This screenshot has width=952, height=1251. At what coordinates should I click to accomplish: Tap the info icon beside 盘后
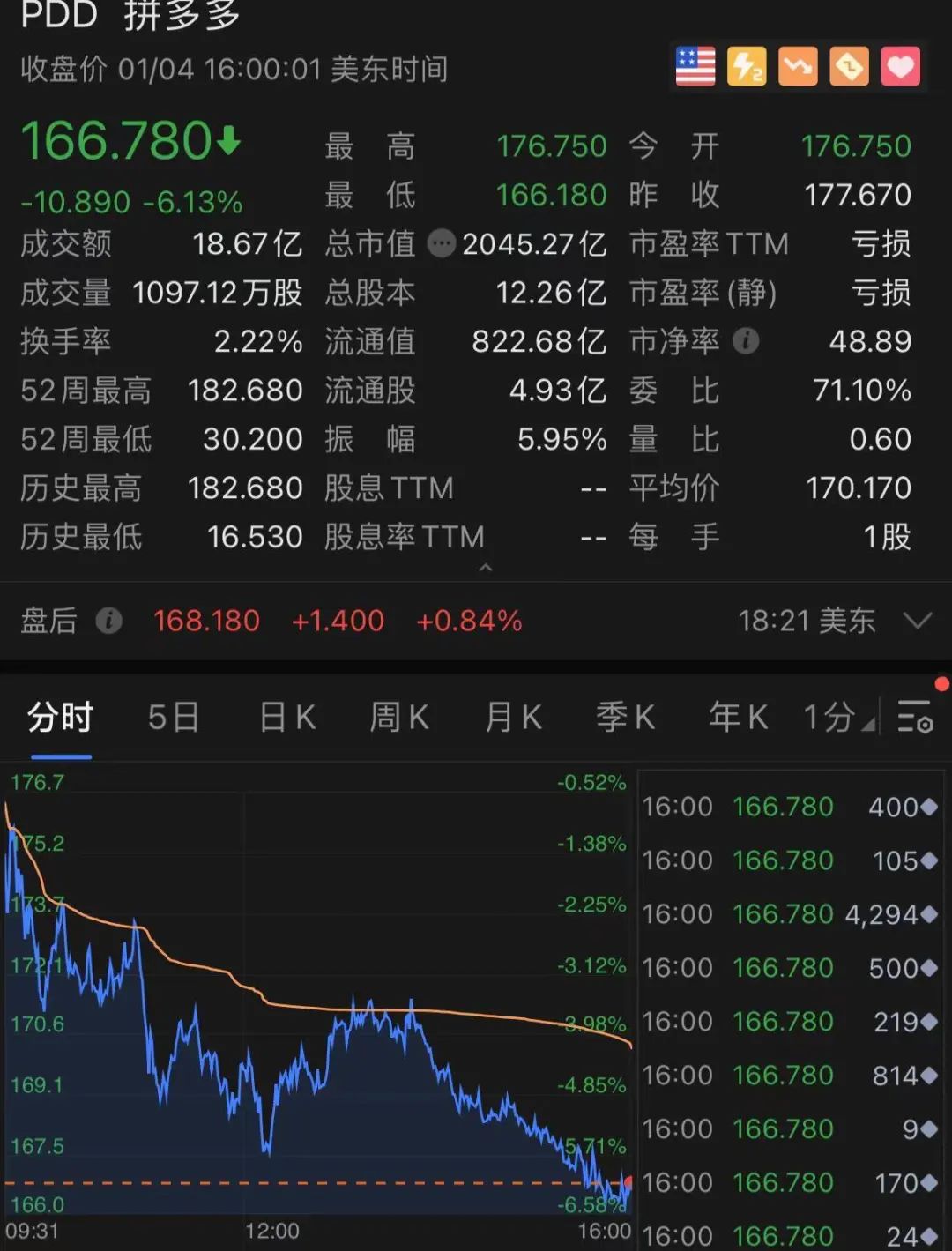tap(108, 621)
